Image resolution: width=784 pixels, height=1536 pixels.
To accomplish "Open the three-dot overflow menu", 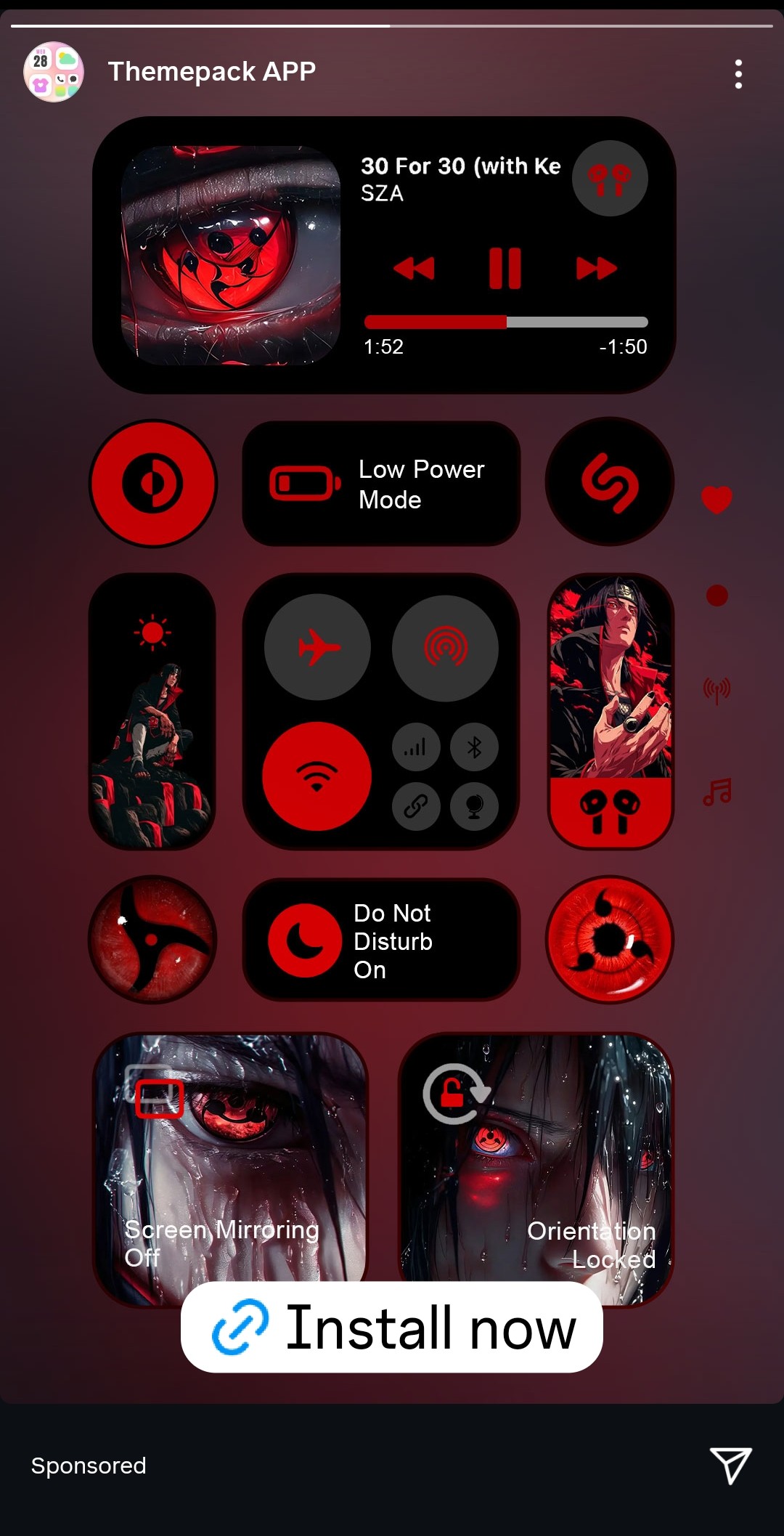I will [x=738, y=74].
